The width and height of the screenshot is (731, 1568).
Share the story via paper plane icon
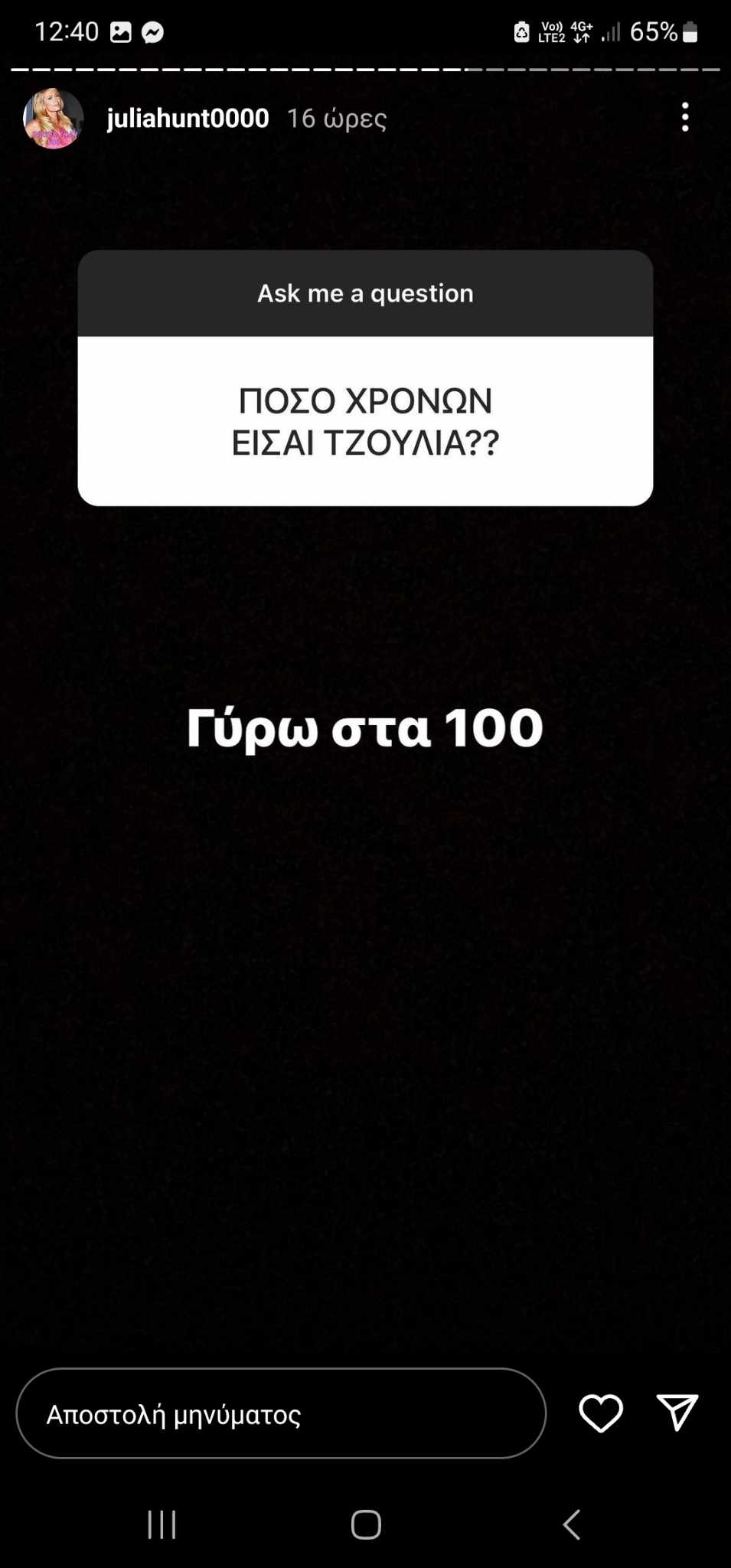click(x=677, y=1412)
